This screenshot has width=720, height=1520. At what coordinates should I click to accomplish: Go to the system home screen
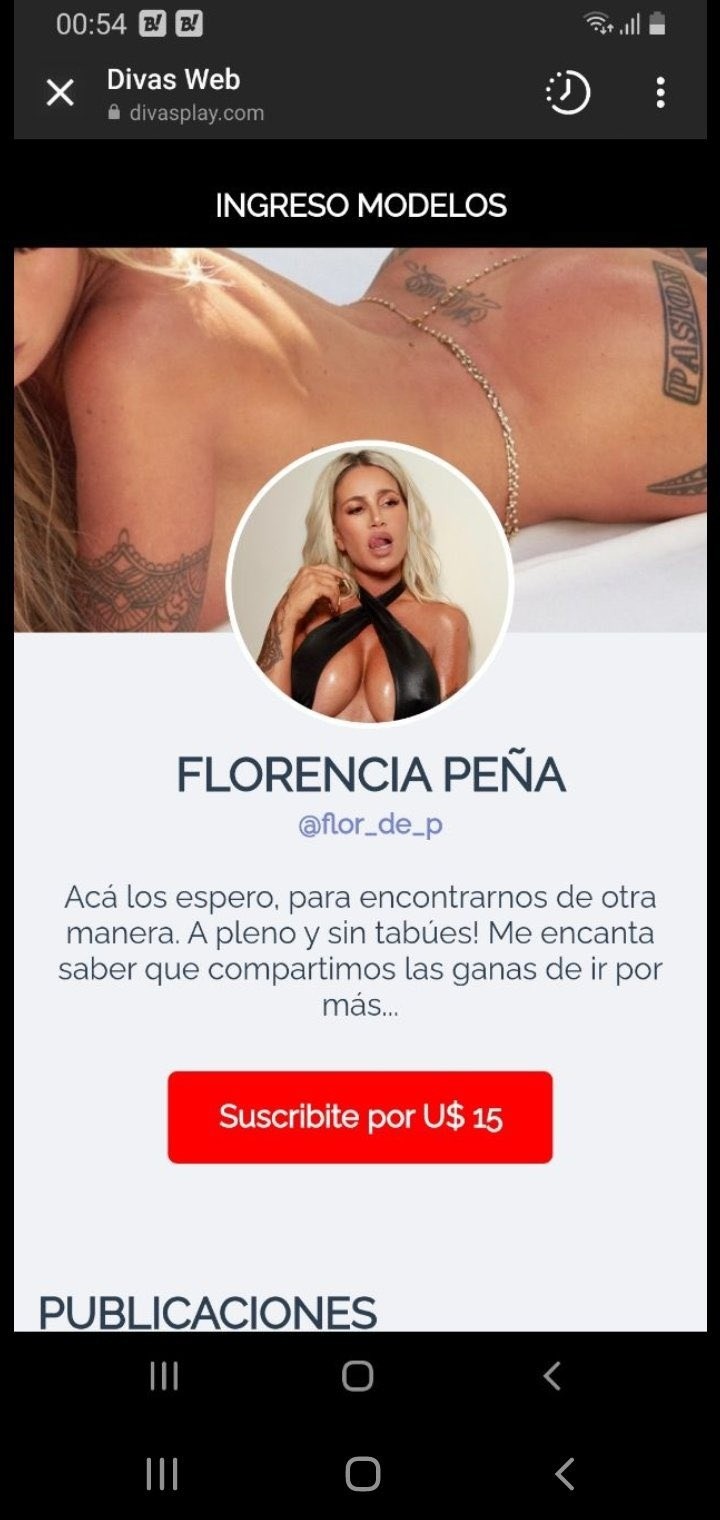pos(361,1473)
